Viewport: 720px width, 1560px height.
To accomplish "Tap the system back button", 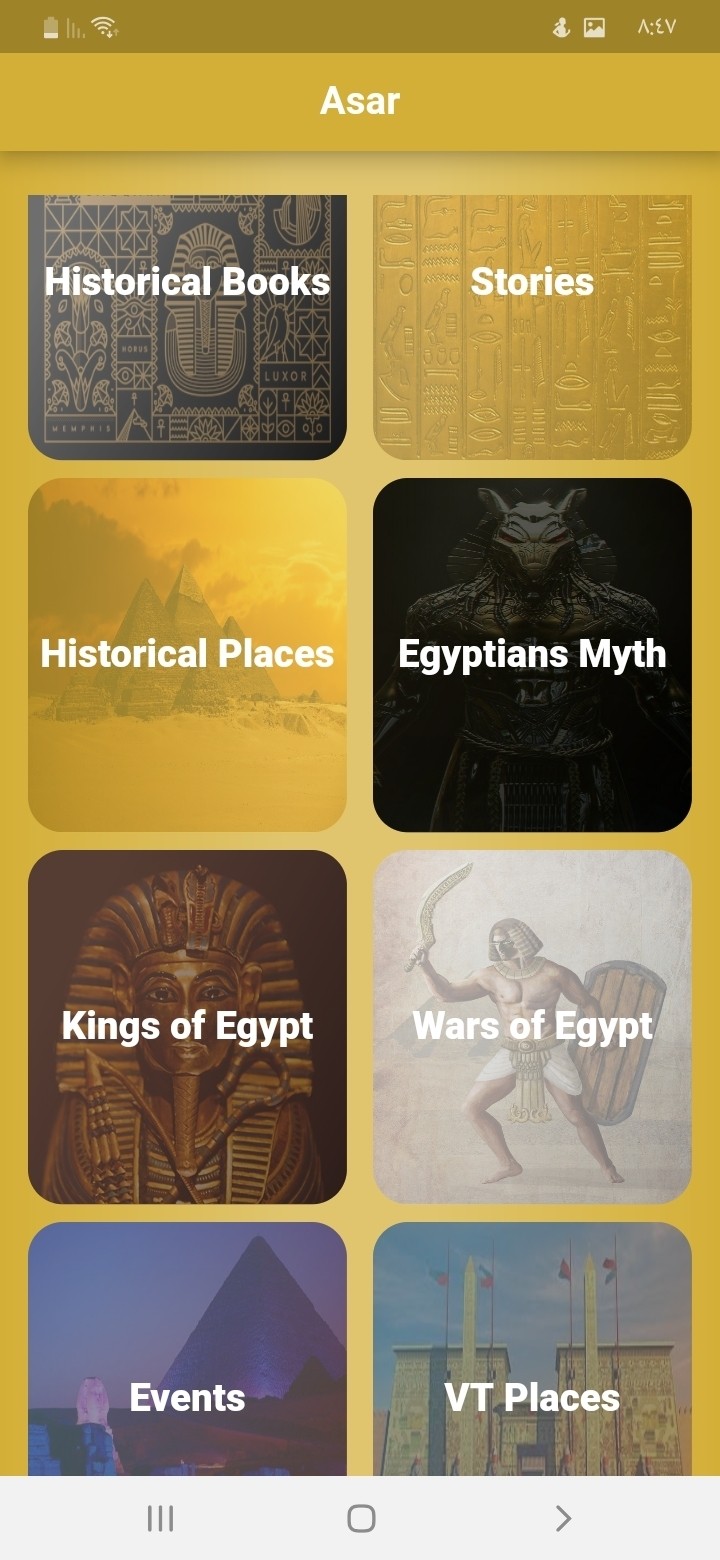I will [563, 1518].
